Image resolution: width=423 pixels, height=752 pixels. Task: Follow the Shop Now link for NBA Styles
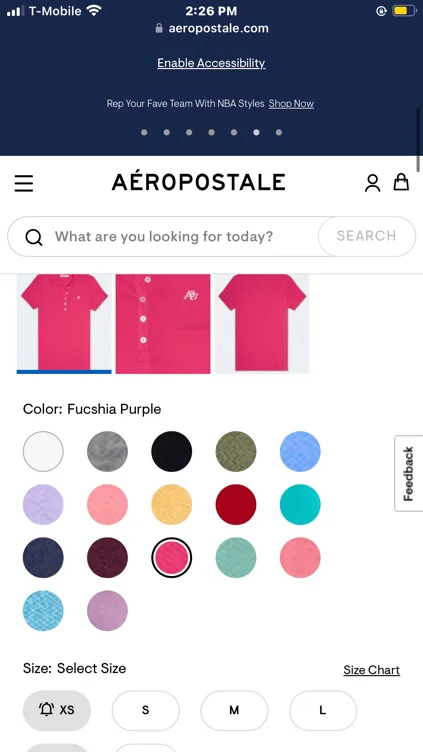pos(291,104)
